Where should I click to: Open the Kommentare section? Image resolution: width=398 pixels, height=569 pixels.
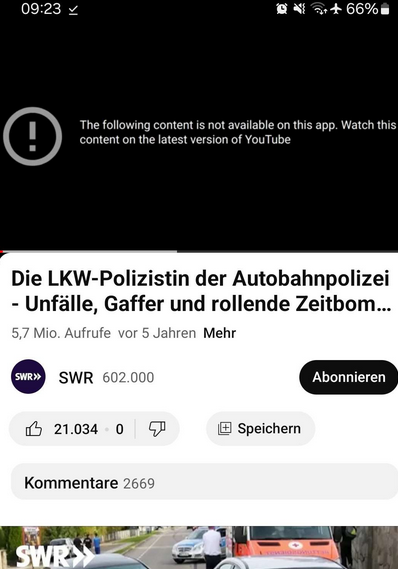pos(204,482)
